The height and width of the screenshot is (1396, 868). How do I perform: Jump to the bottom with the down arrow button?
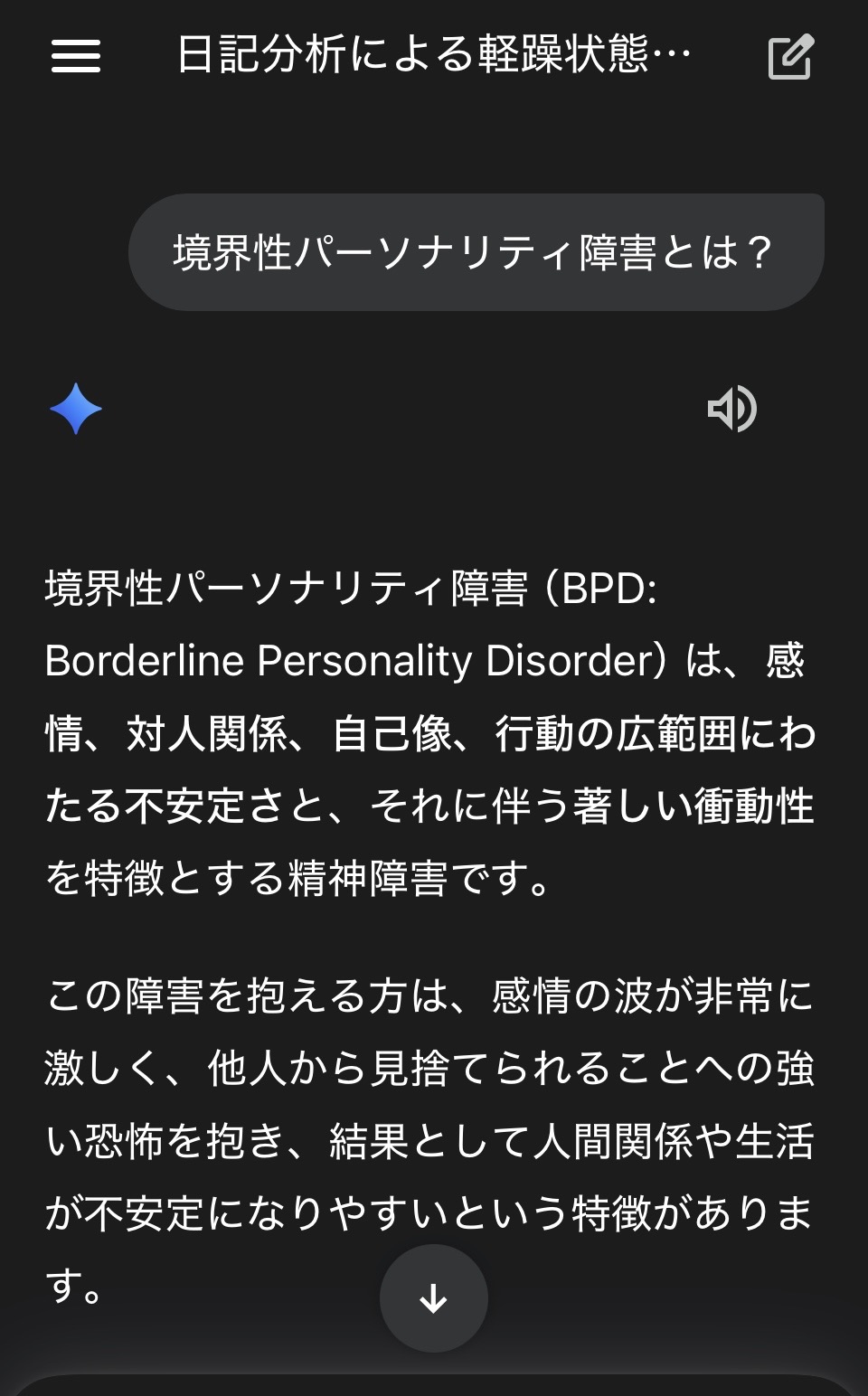434,1298
